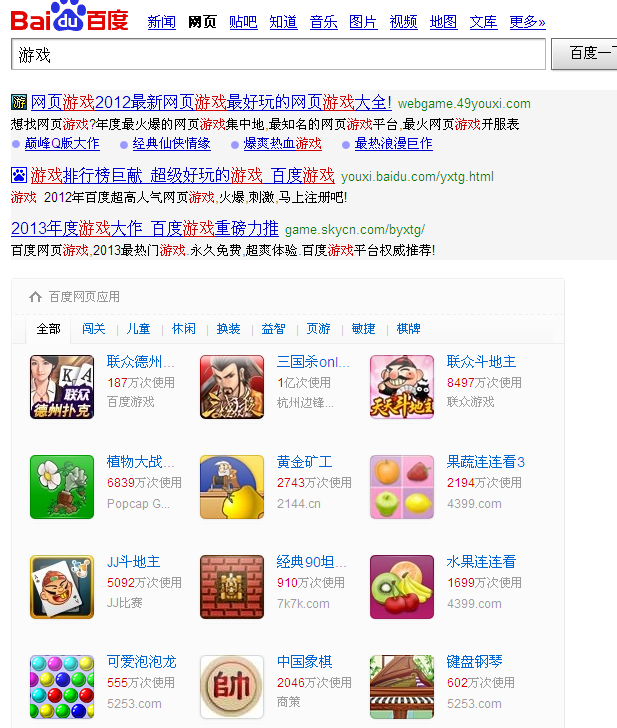Play the 黄金矿工 game
Screen dimensions: 617x728
[x=304, y=462]
